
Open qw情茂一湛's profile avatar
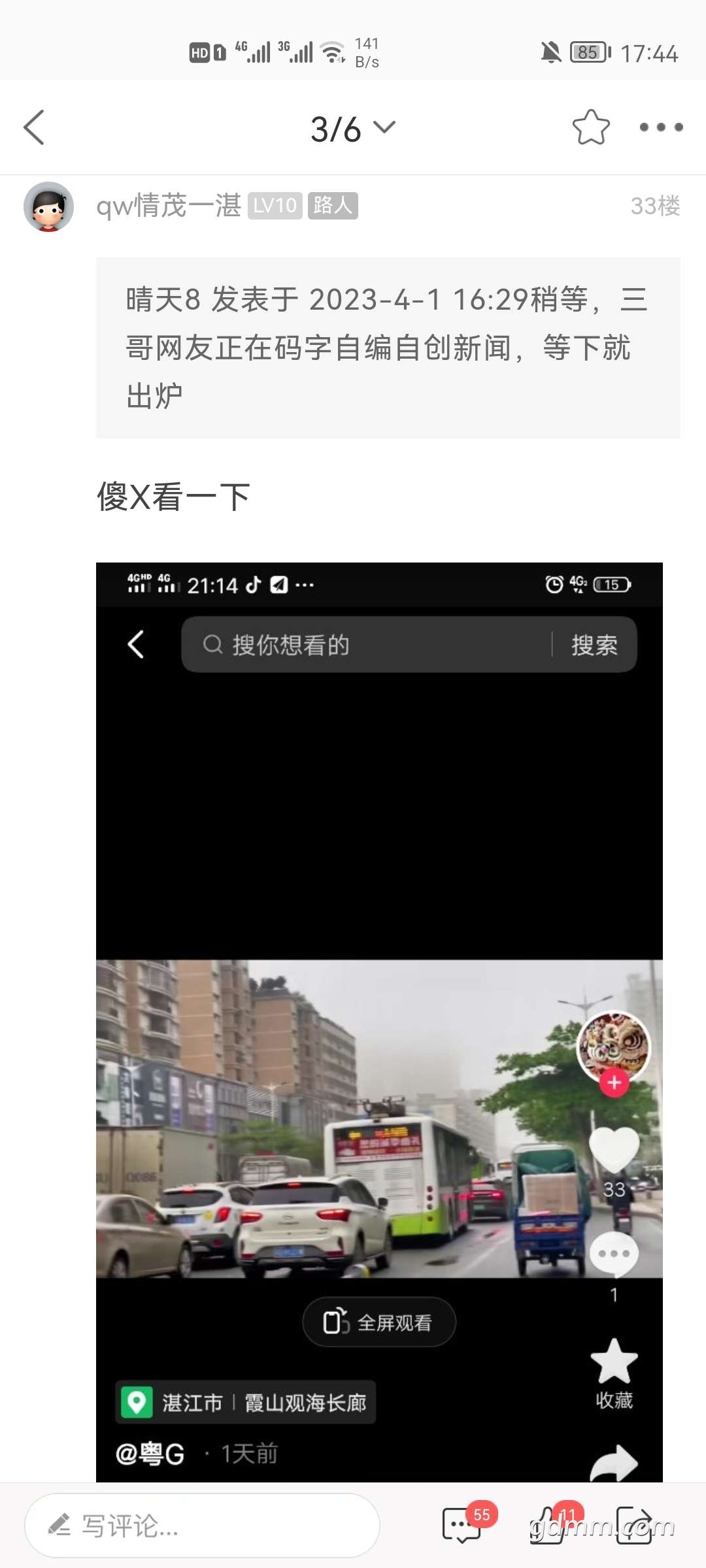(48, 206)
